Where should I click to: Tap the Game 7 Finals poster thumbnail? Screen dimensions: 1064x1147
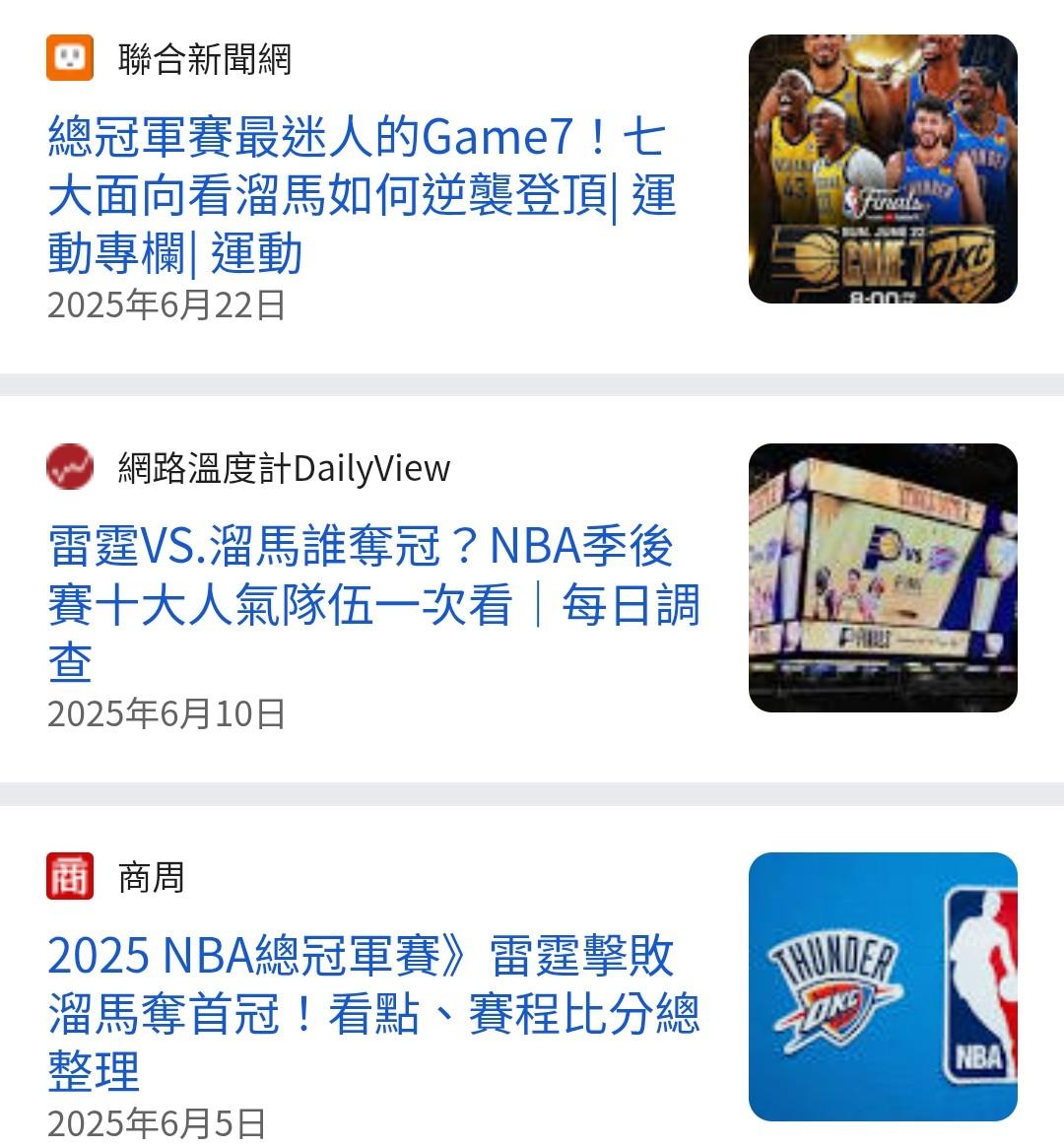tap(883, 169)
